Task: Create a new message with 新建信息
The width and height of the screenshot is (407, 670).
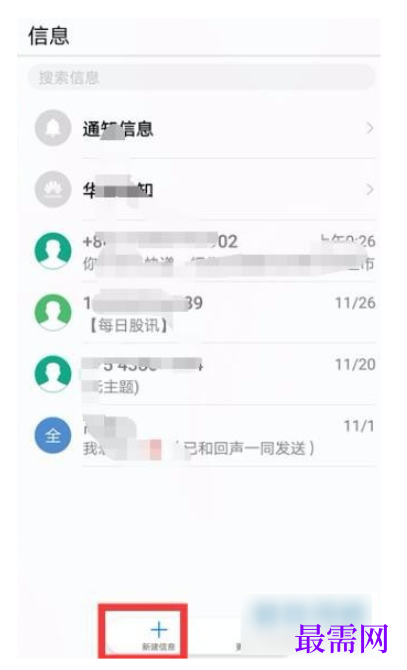Action: coord(158,635)
